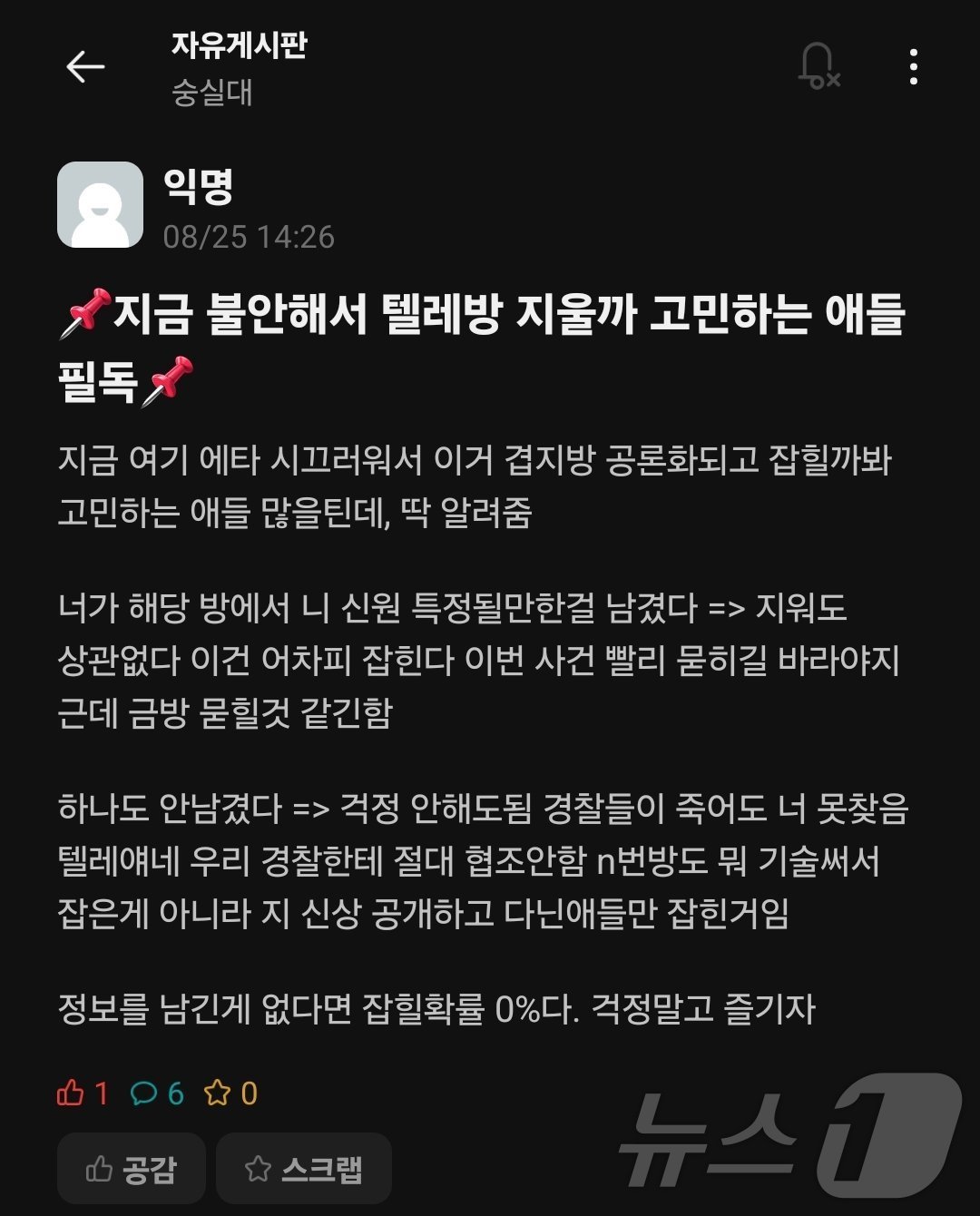Tap the 공감 like button
Viewport: 980px width, 1216px height.
[132, 1169]
